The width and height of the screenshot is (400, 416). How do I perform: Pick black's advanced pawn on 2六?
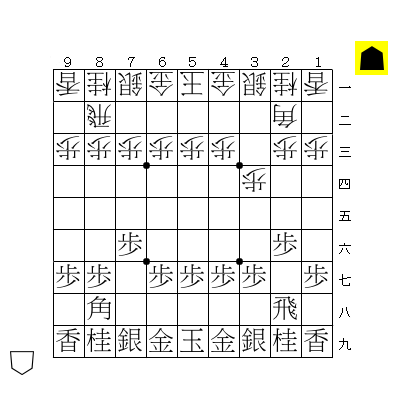pyautogui.click(x=286, y=245)
